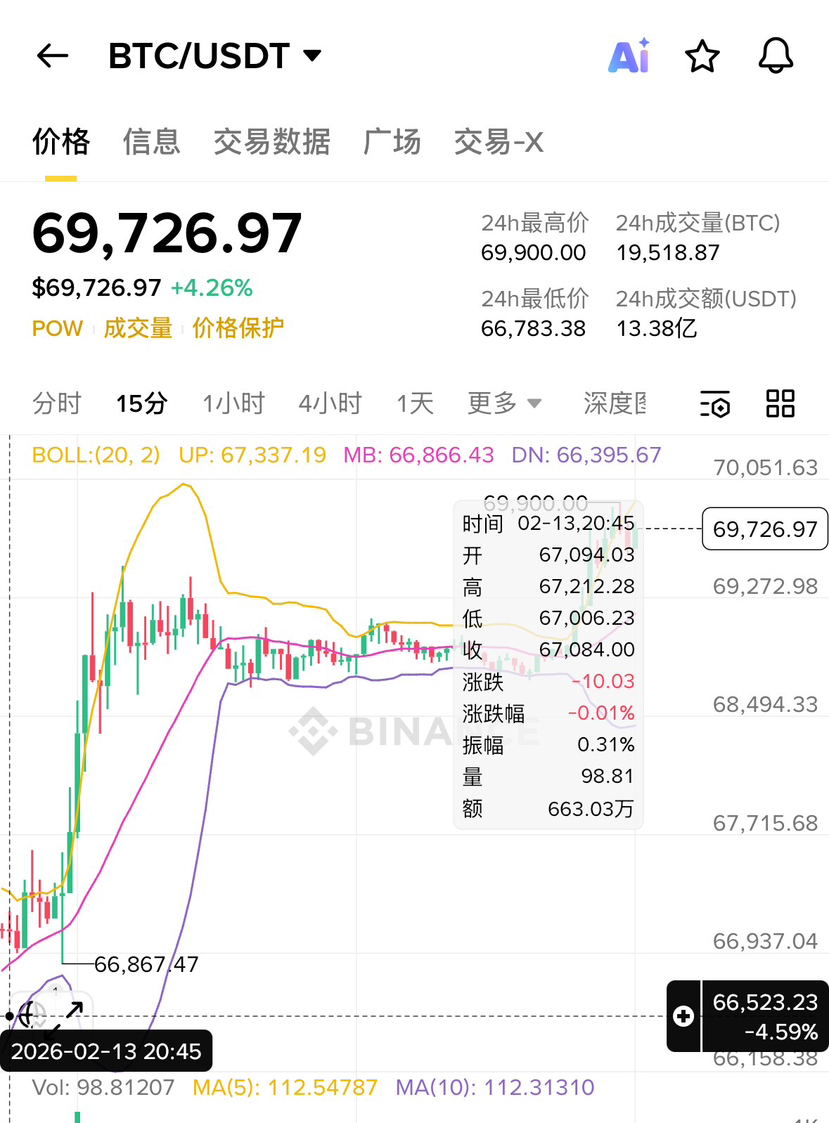Open the AI assistant icon
This screenshot has height=1123, width=829.
[629, 56]
